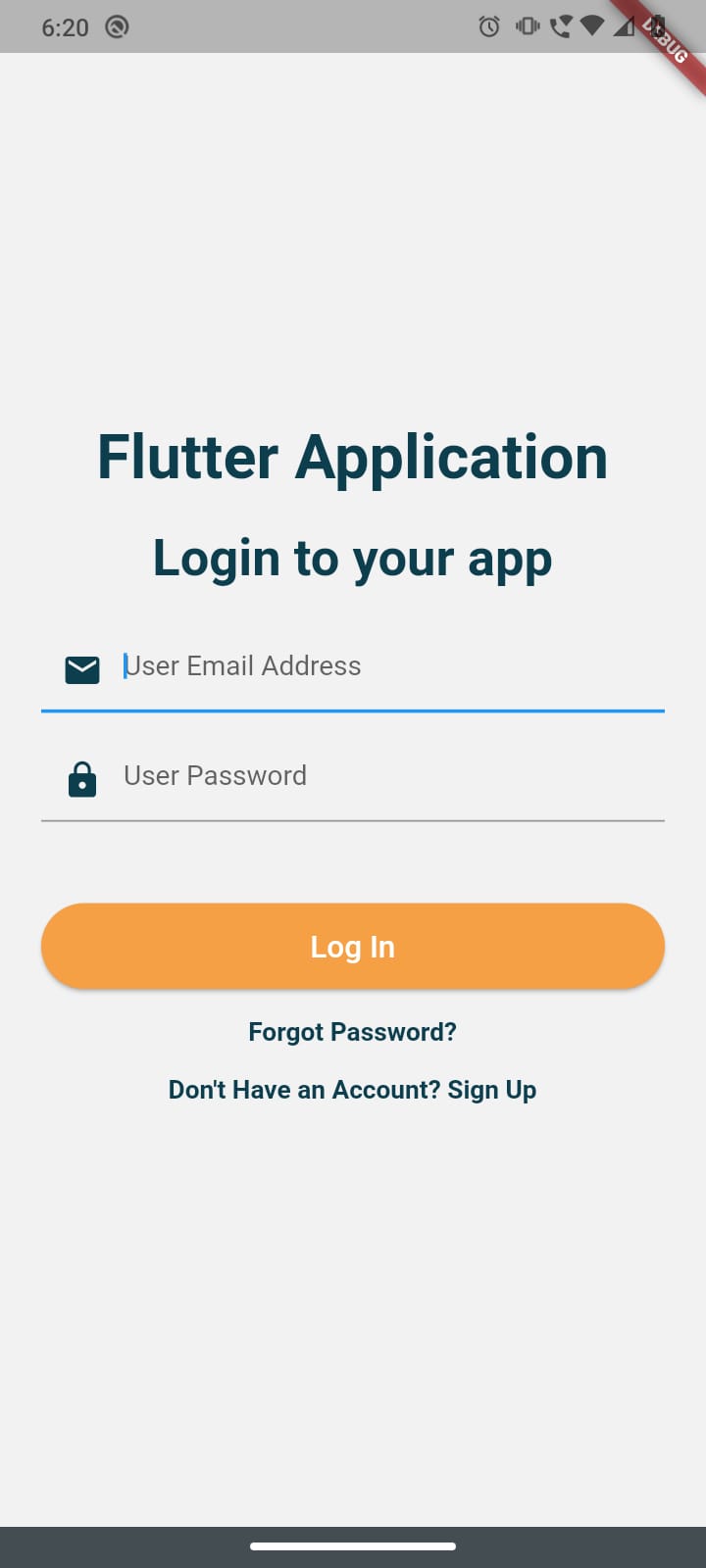Click the cellular signal icon
This screenshot has width=706, height=1568.
[626, 27]
